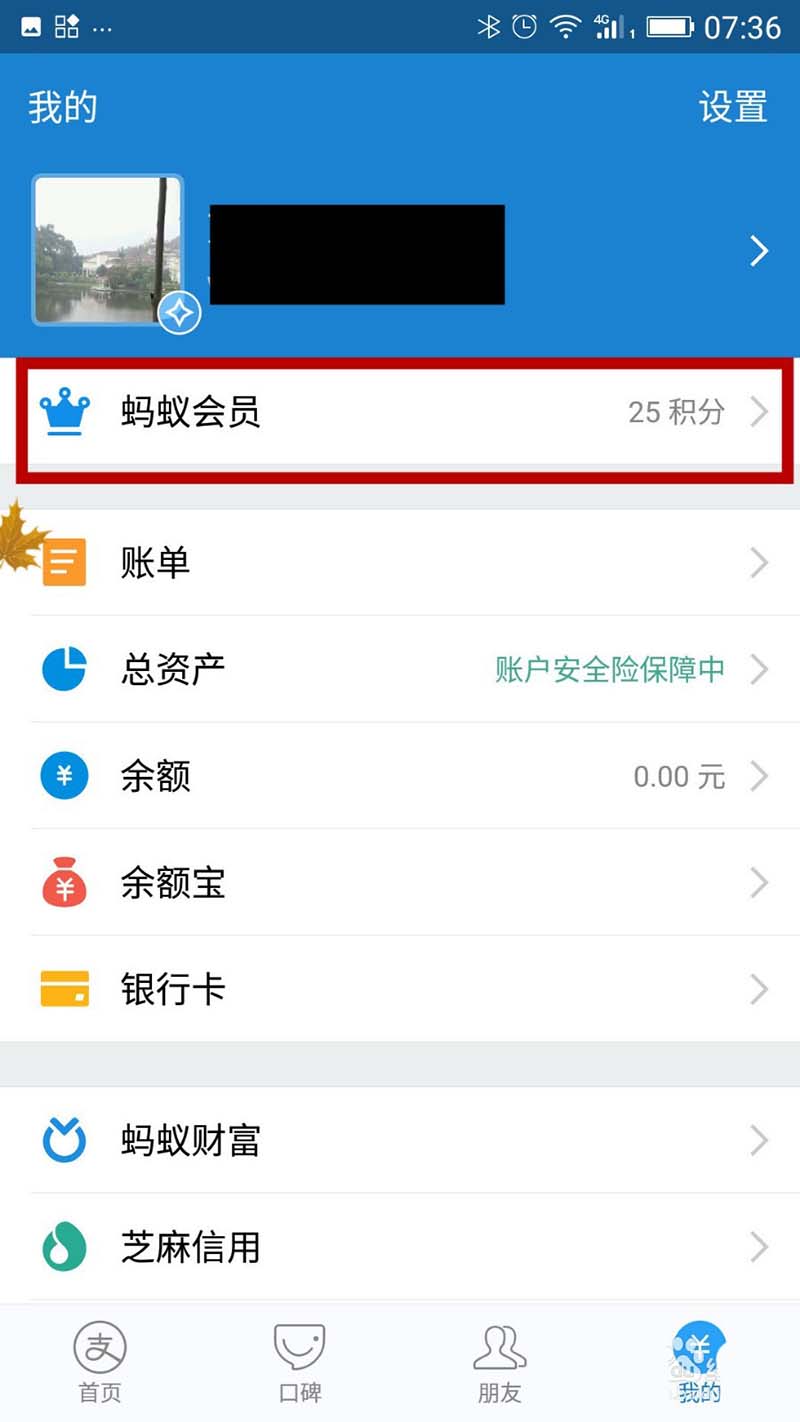The image size is (800, 1422).
Task: Expand the 账单 row chevron
Action: click(x=758, y=562)
